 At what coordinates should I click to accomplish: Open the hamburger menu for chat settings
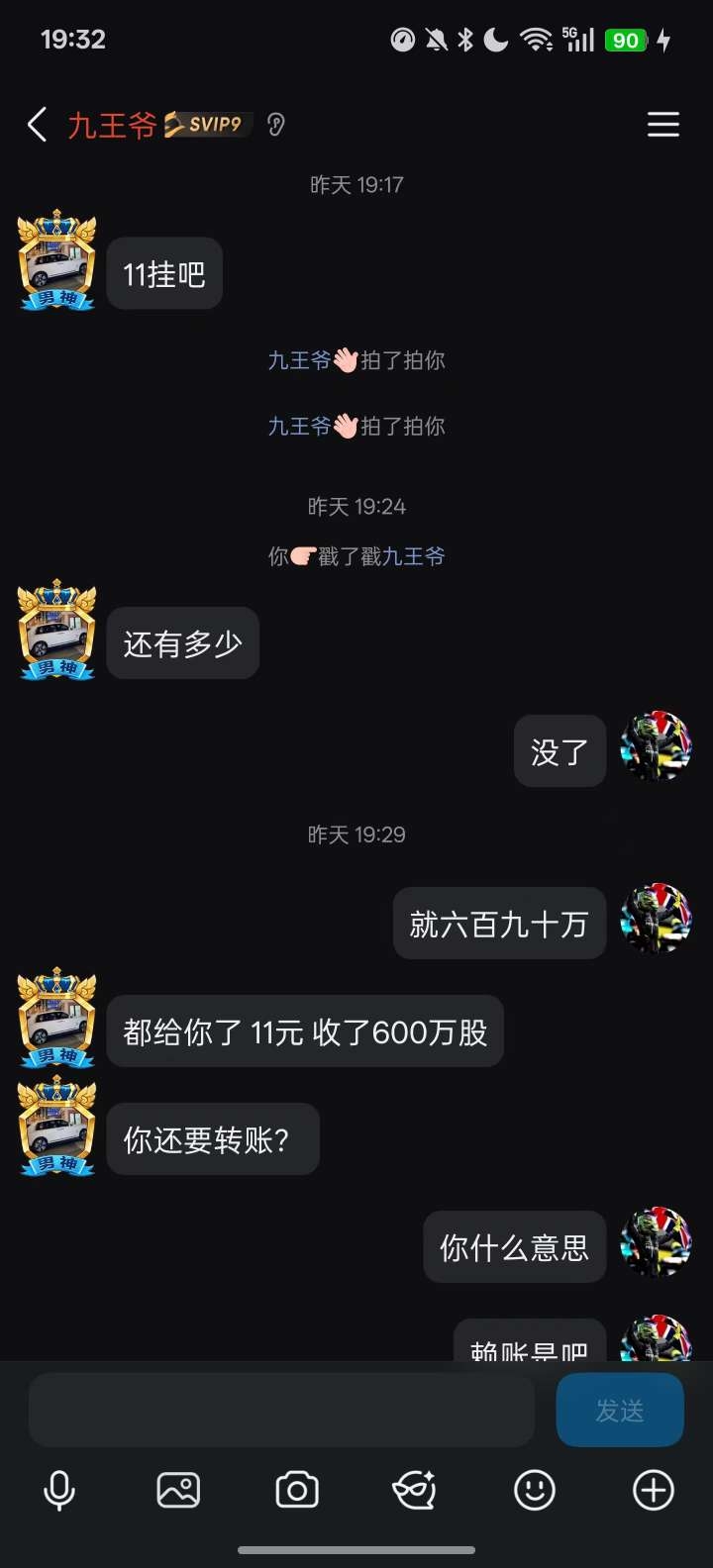tap(662, 125)
